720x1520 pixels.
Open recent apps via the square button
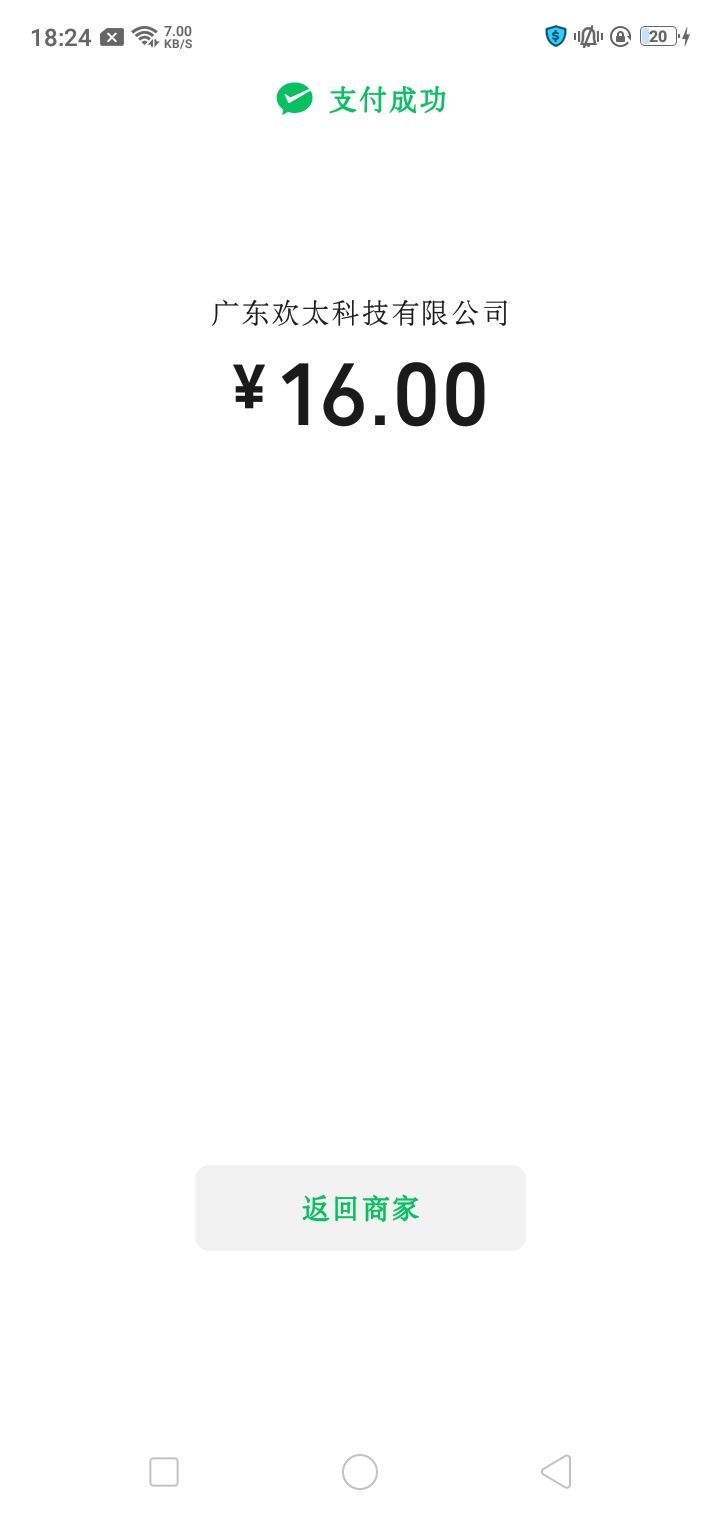(x=164, y=1472)
